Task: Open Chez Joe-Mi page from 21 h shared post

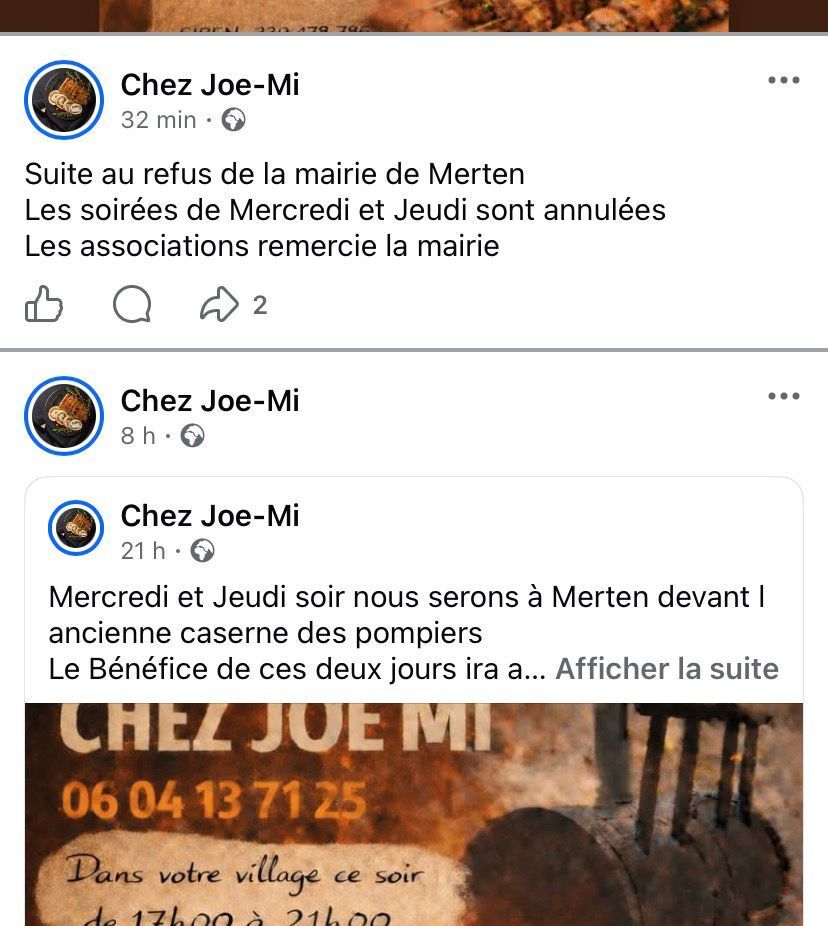Action: (210, 516)
